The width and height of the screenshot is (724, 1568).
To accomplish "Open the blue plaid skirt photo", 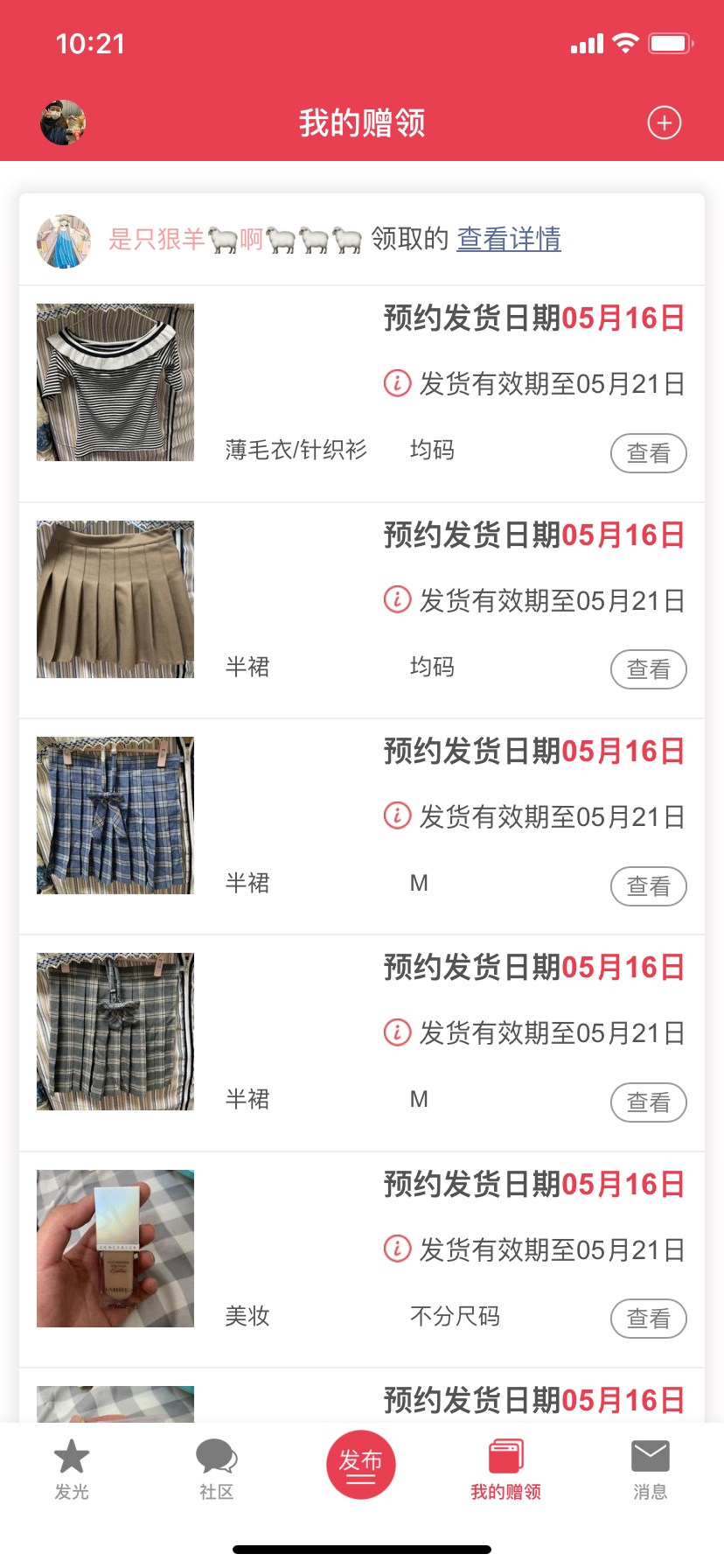I will tap(115, 815).
